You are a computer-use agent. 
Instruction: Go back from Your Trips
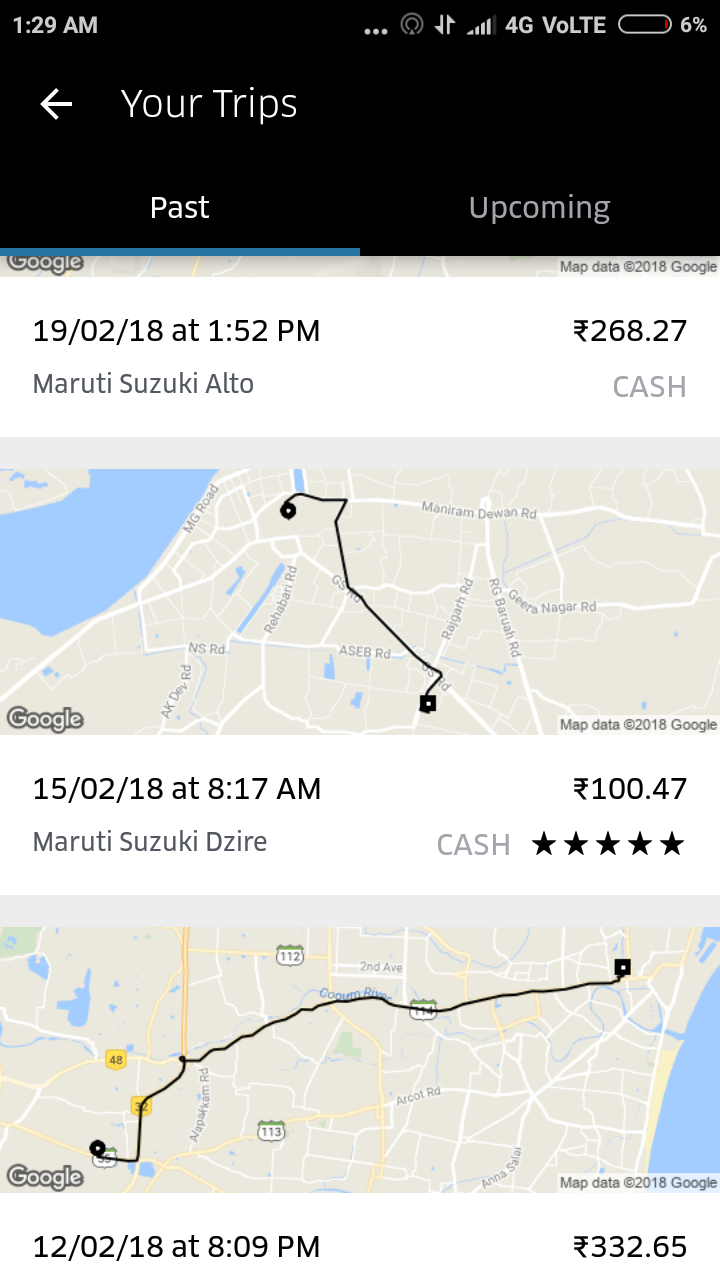pyautogui.click(x=56, y=104)
